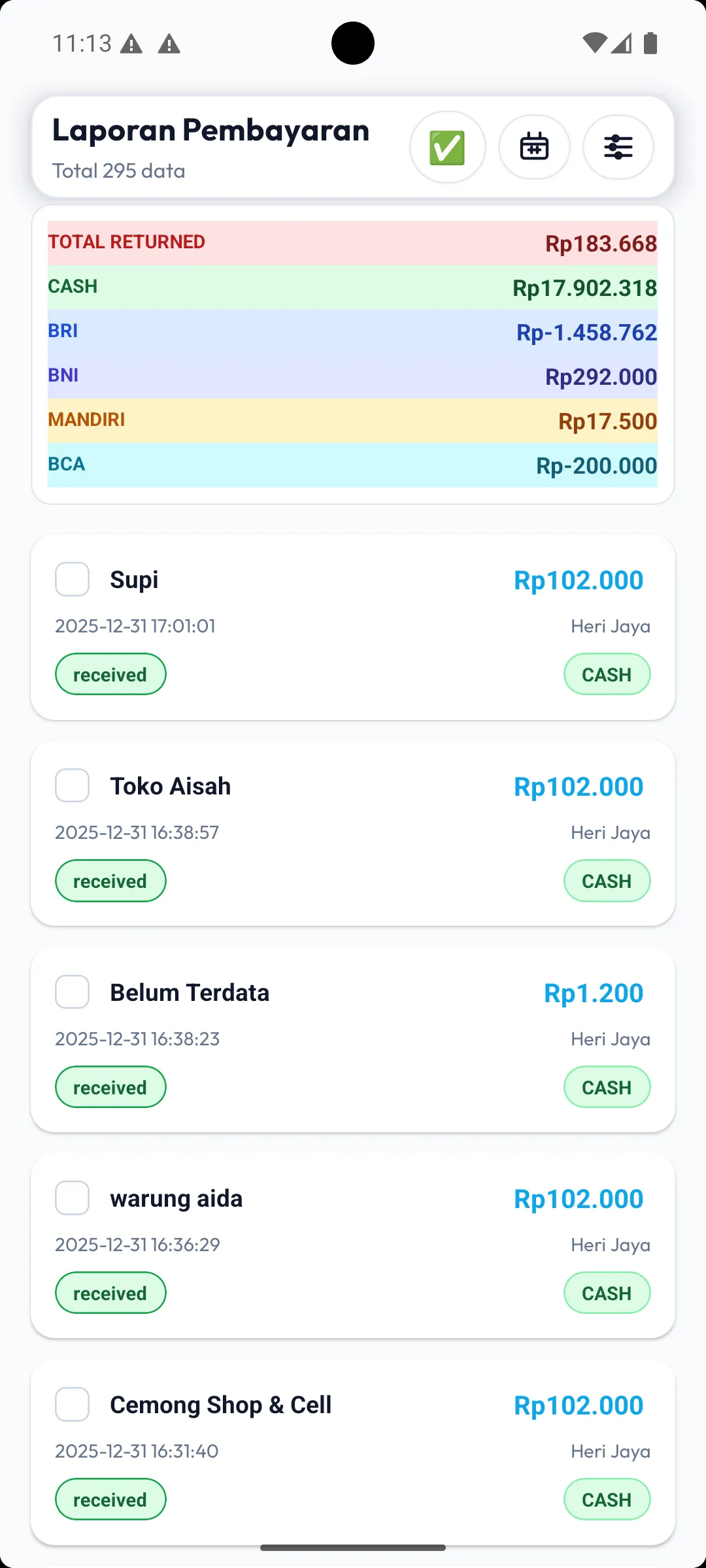Select the checkbox for warung aida

pos(72,1198)
